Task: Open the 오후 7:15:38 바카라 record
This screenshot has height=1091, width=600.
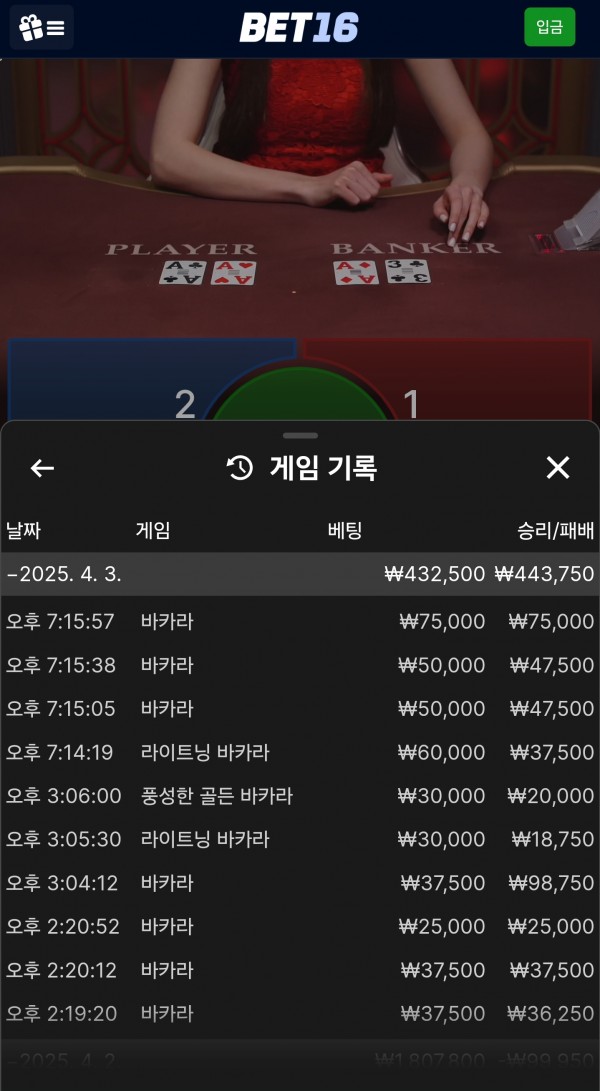Action: 300,665
